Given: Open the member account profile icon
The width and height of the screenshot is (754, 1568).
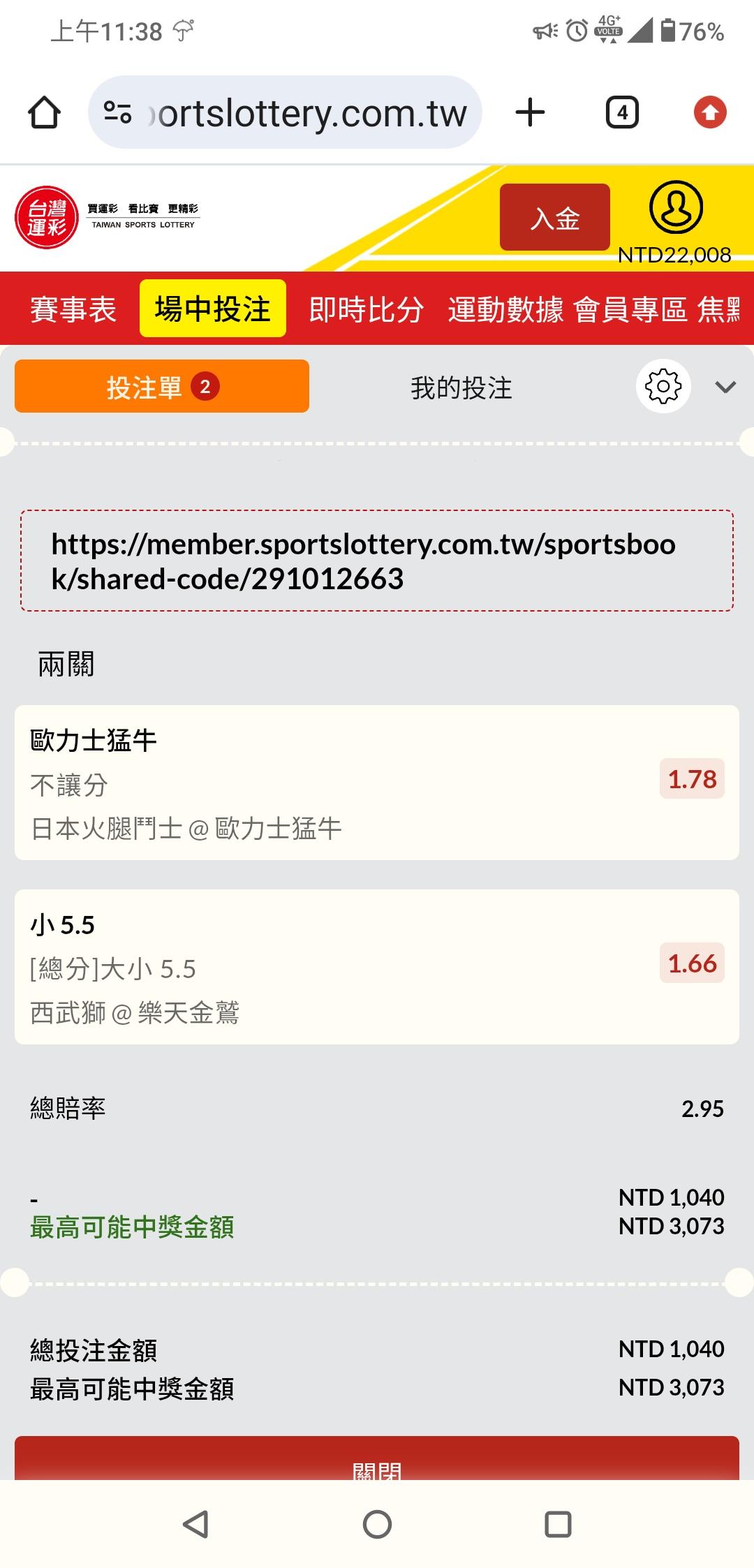Looking at the screenshot, I should click(x=676, y=207).
